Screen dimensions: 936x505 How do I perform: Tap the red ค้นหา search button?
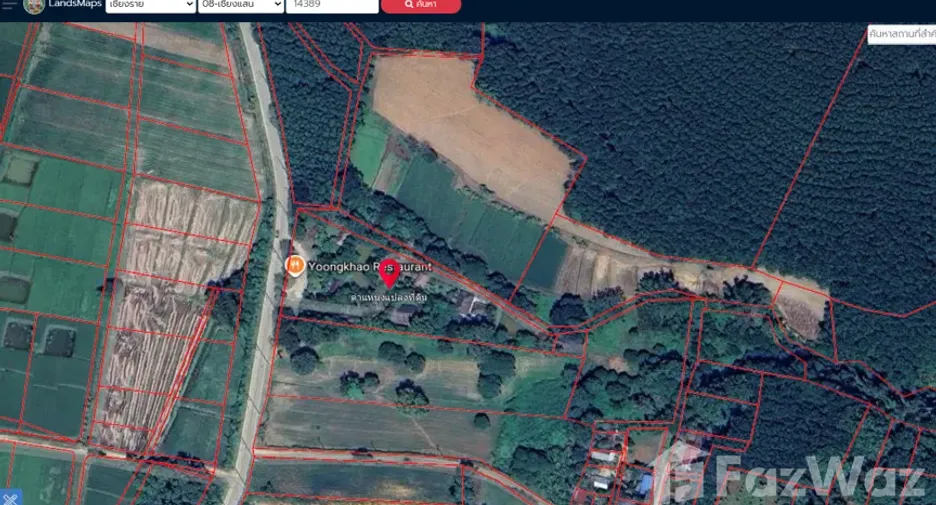pos(421,5)
